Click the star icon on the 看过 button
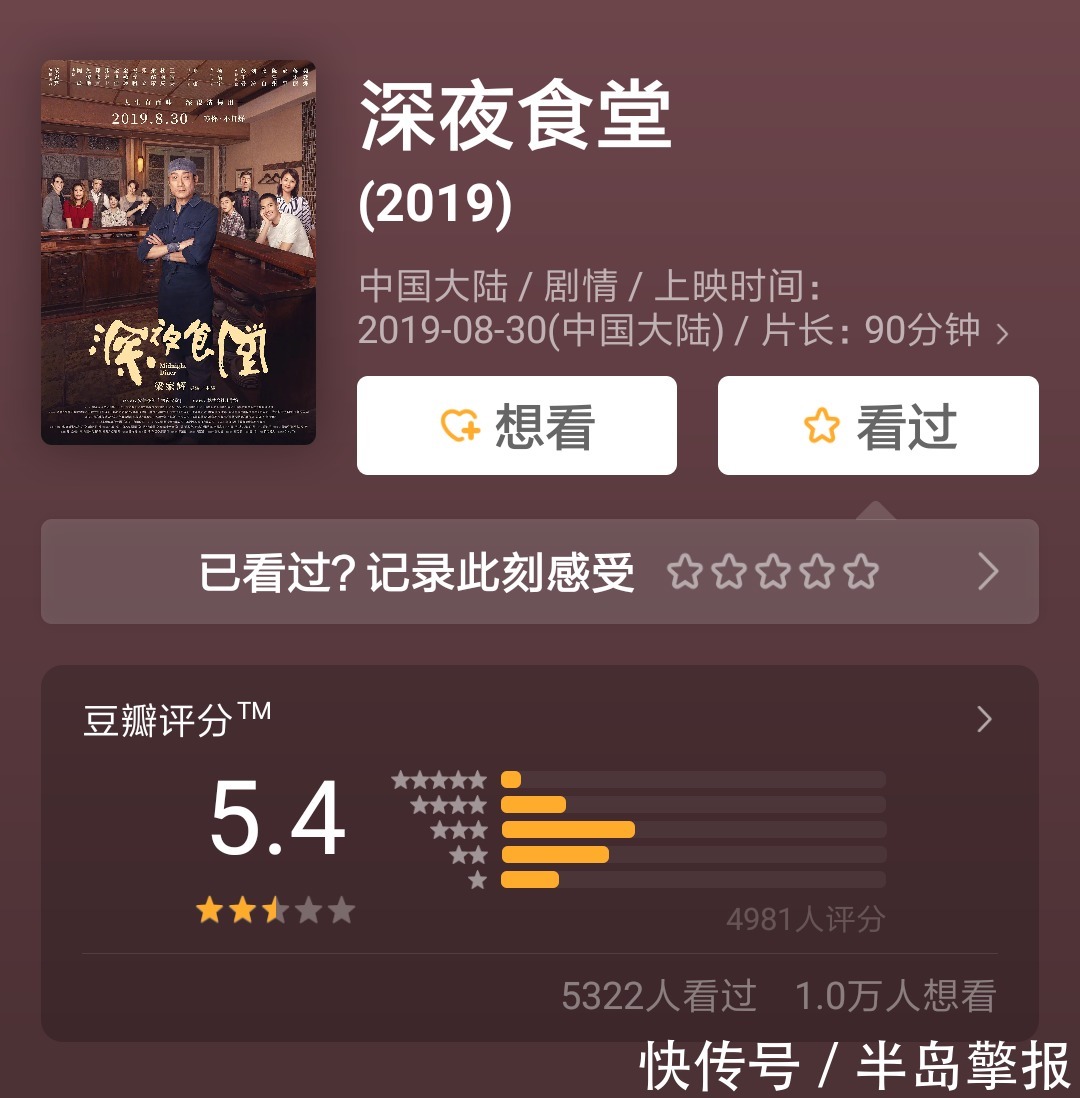 coord(822,425)
